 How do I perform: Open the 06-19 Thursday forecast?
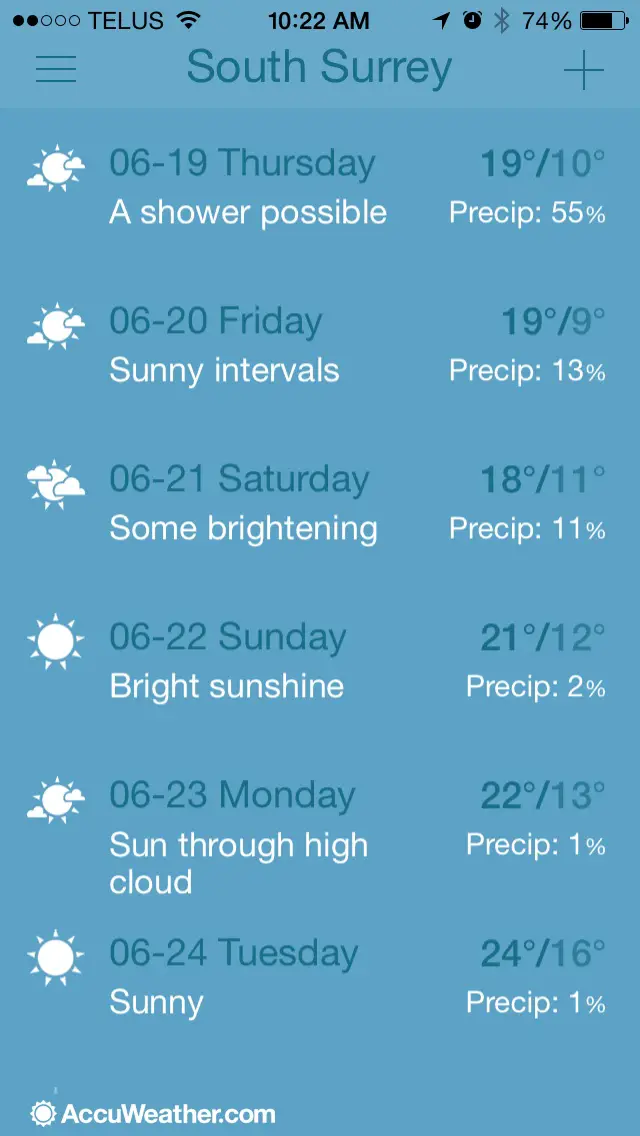point(320,186)
